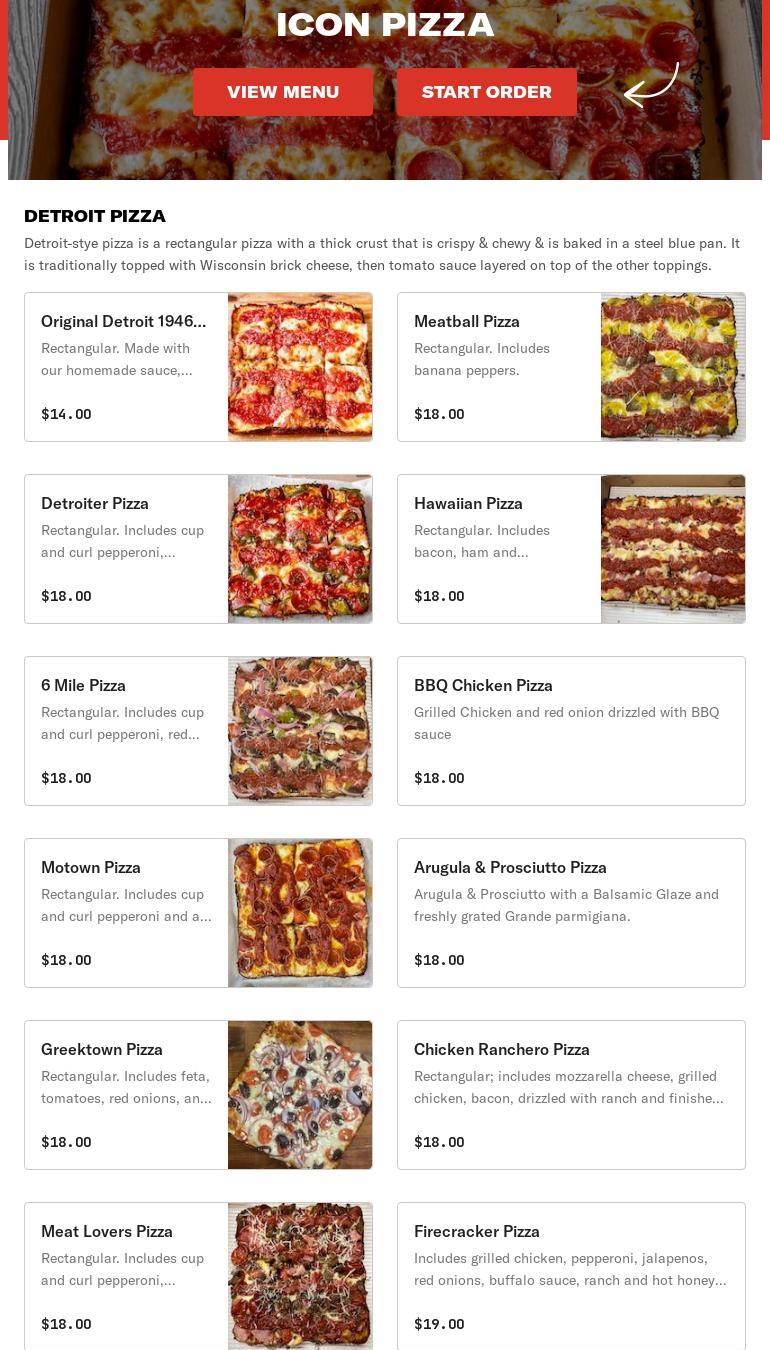Open the Original Detroit 1946 pizza card
The width and height of the screenshot is (770, 1350).
tap(198, 367)
